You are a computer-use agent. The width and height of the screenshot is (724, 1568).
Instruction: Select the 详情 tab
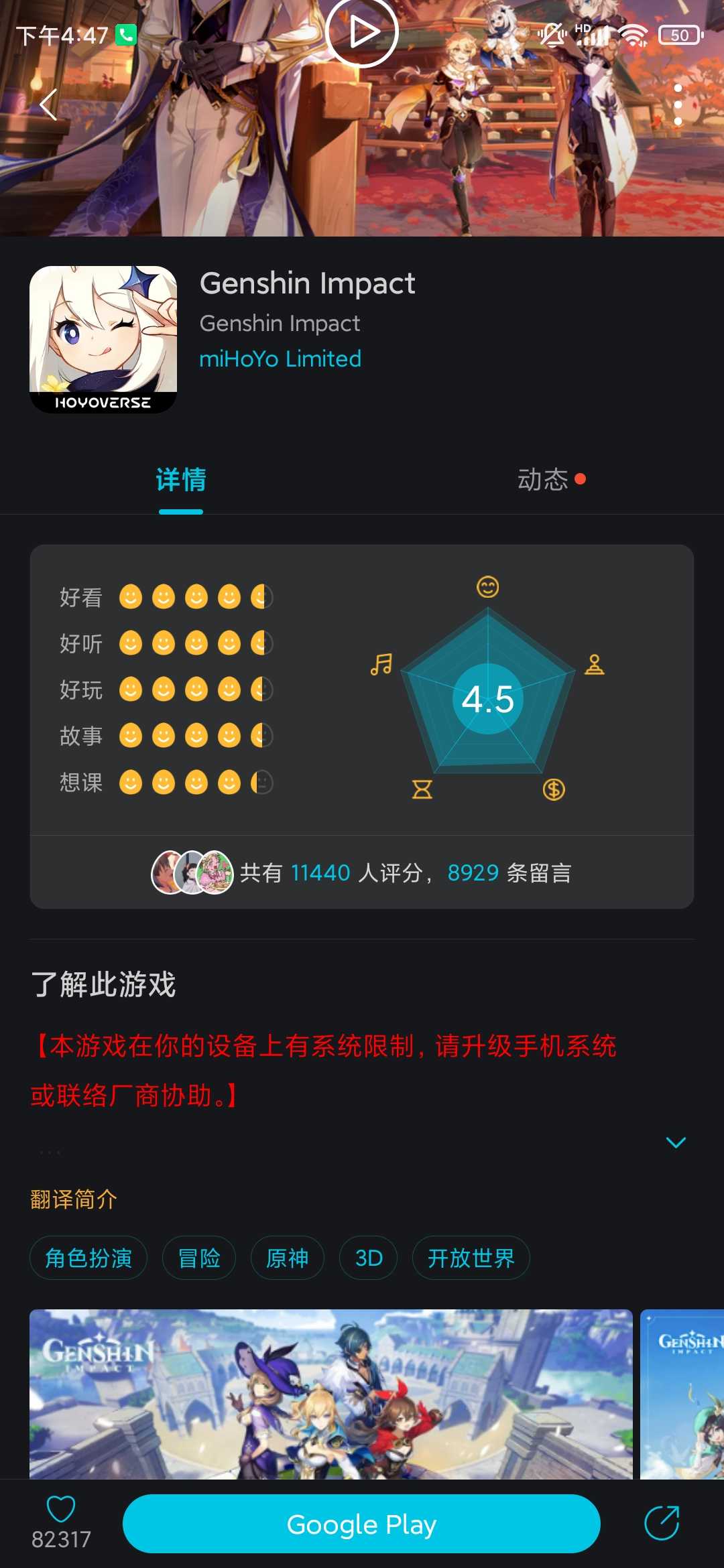181,479
